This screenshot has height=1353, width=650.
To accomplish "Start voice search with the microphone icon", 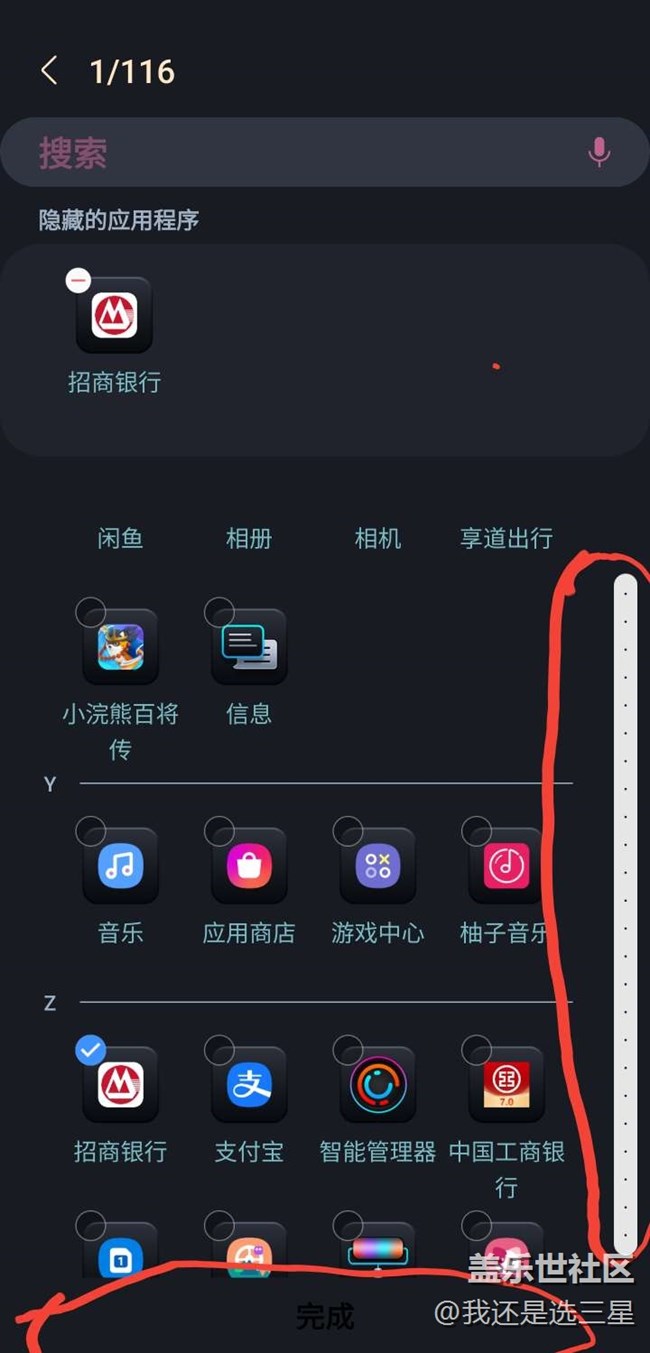I will (x=599, y=152).
